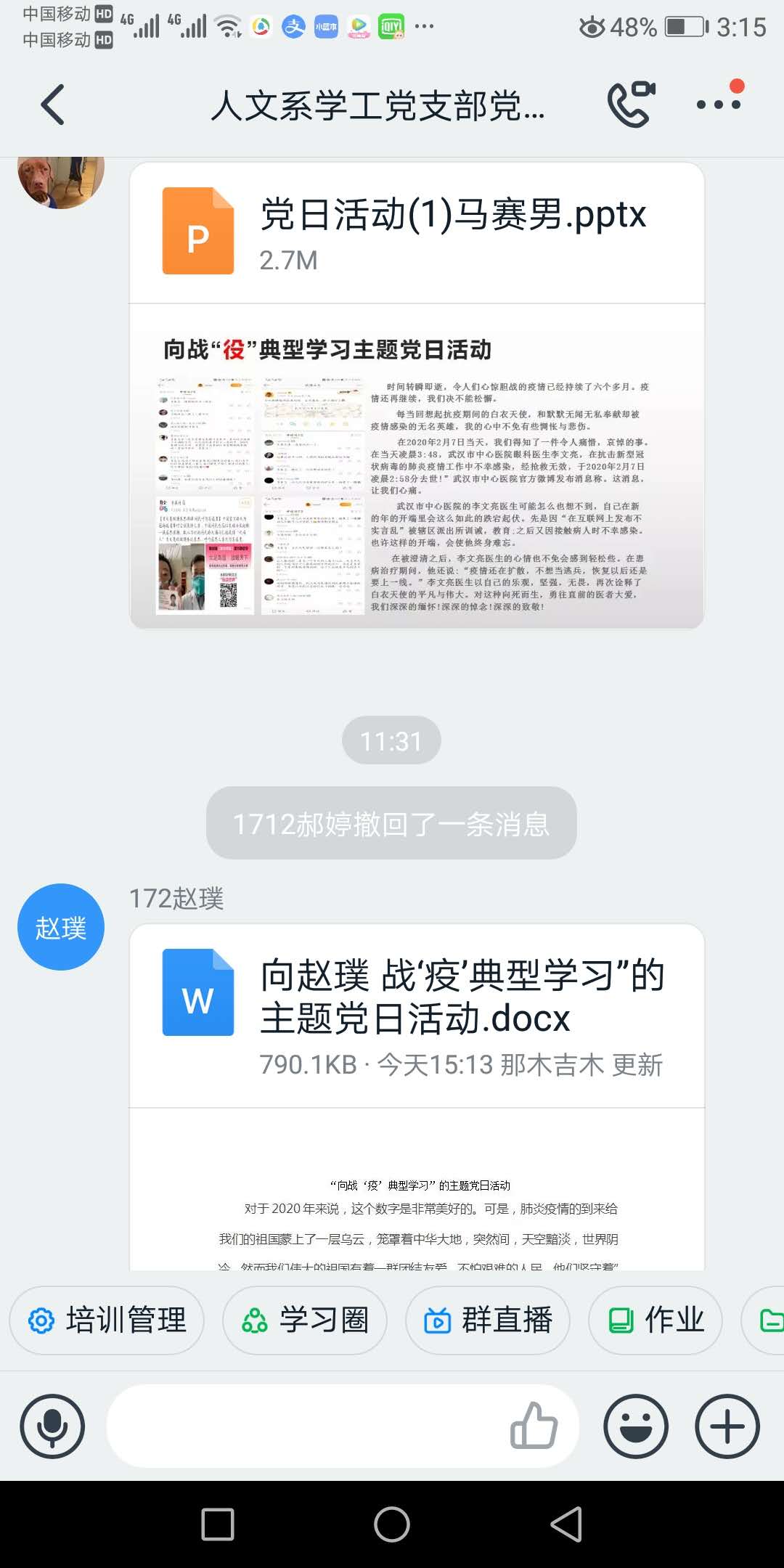Start a voice or video call

630,105
